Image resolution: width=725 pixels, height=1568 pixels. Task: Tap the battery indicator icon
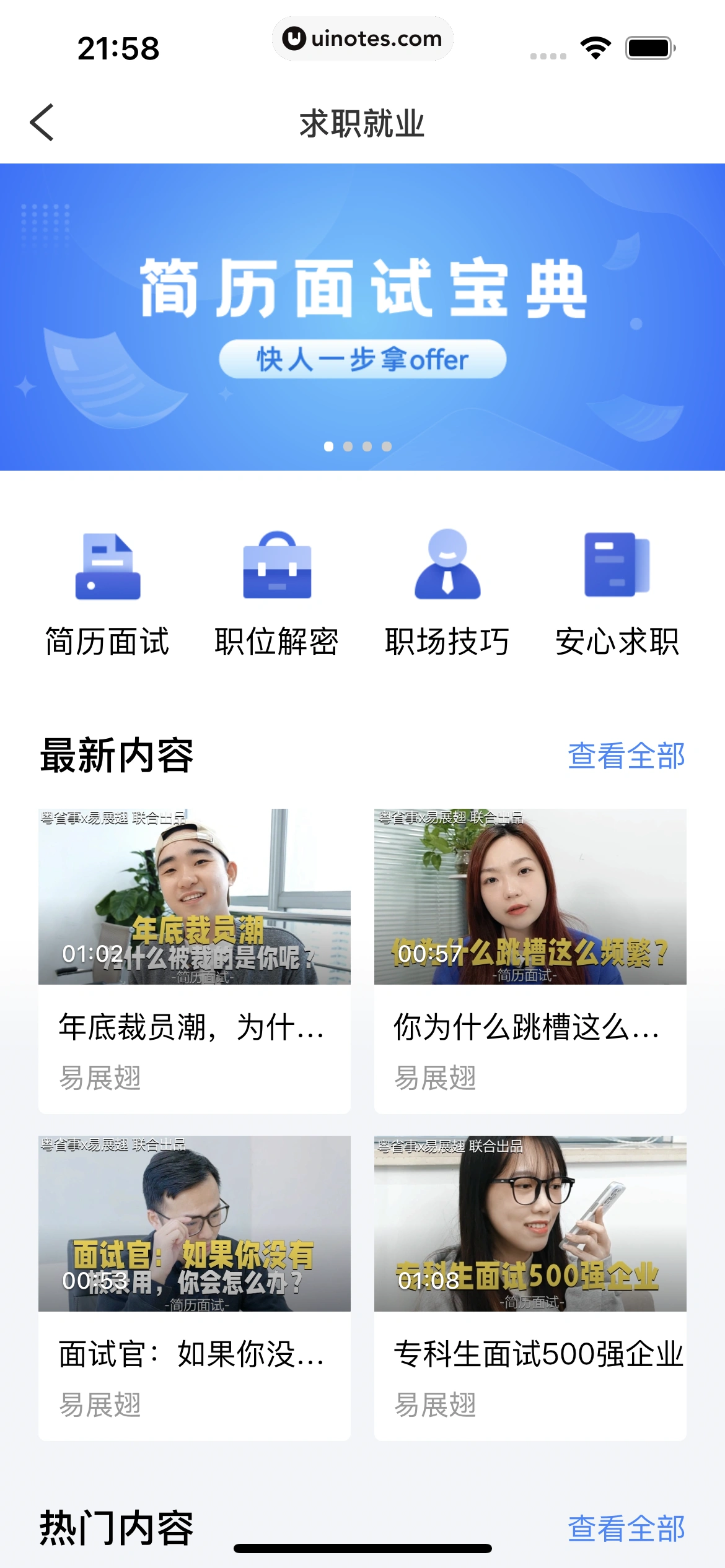pyautogui.click(x=649, y=46)
